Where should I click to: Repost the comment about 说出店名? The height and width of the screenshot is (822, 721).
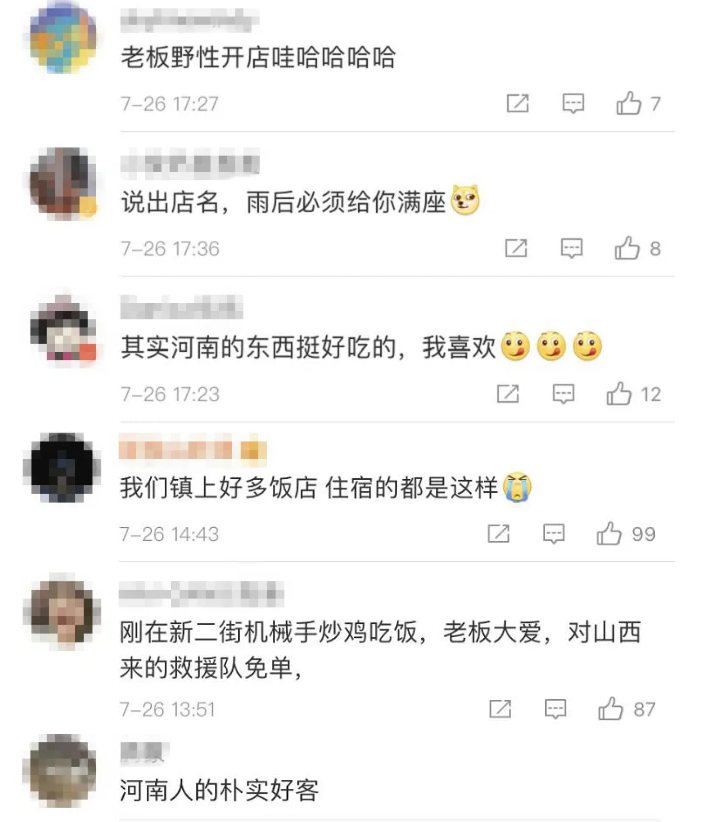tap(516, 248)
